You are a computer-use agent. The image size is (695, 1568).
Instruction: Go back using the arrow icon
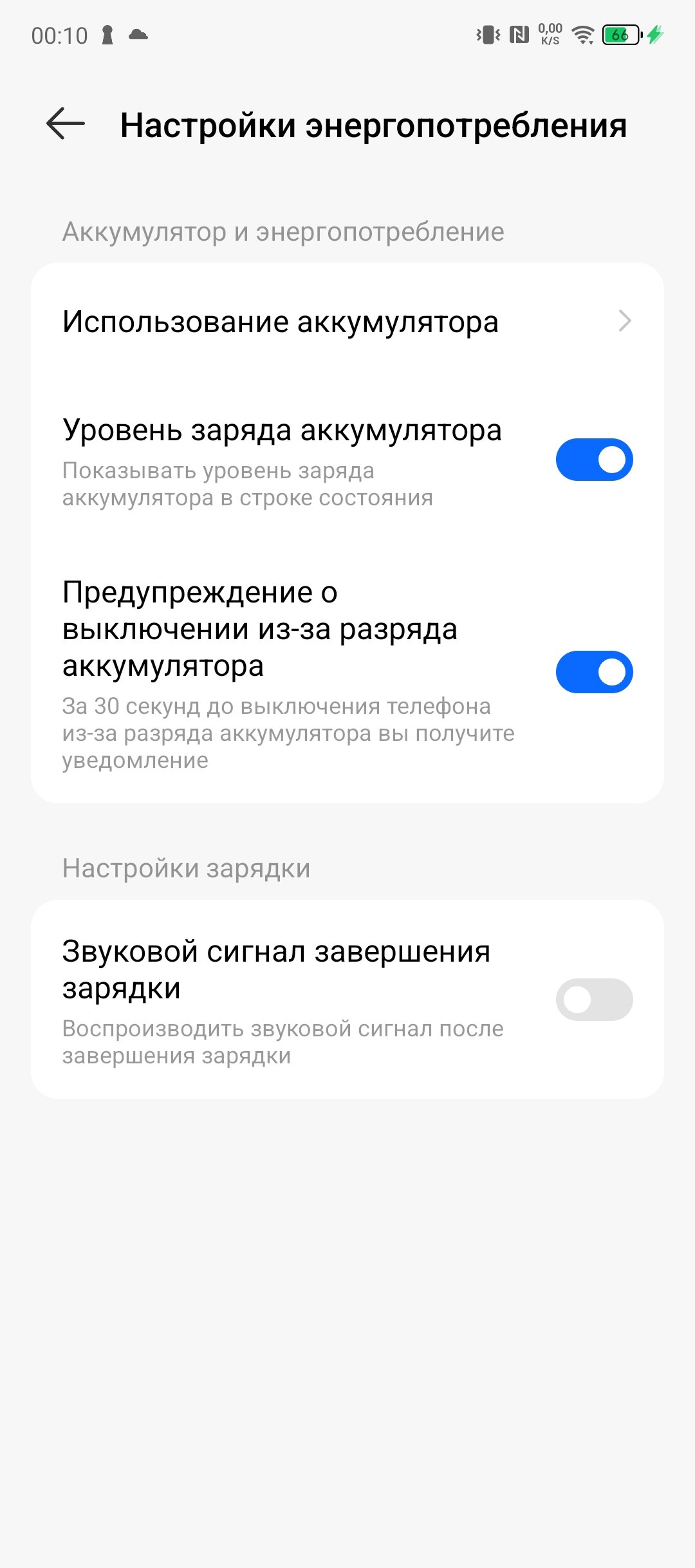(66, 124)
